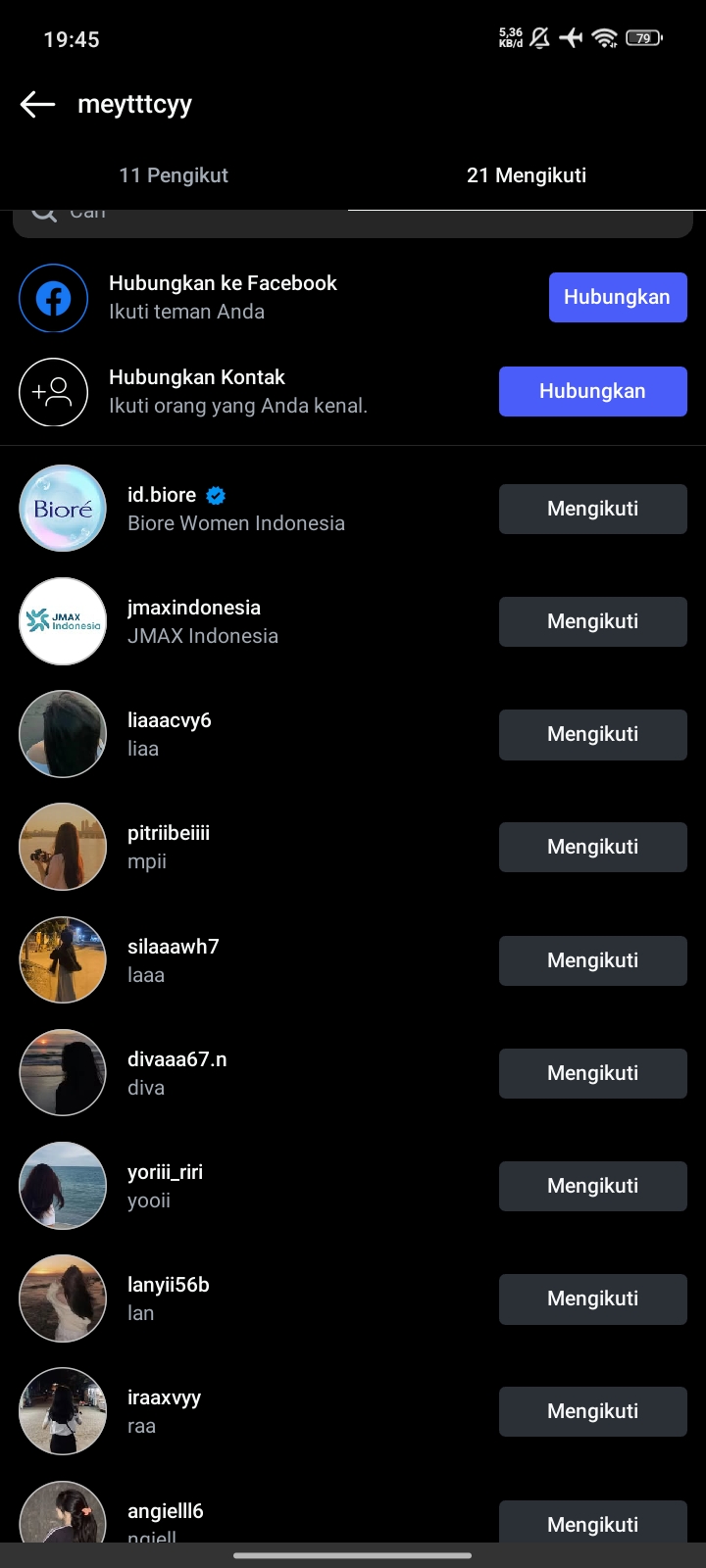706x1568 pixels.
Task: Tap Mengikuti button beside jmaxindonesia
Action: coord(592,621)
